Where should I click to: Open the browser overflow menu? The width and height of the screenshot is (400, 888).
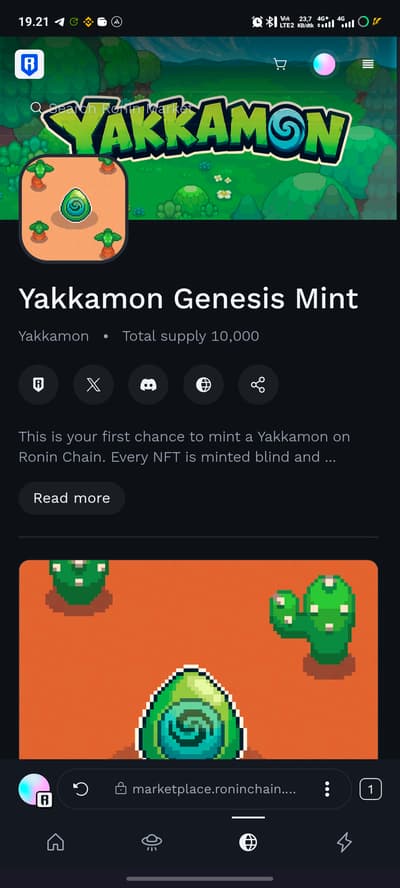point(327,789)
